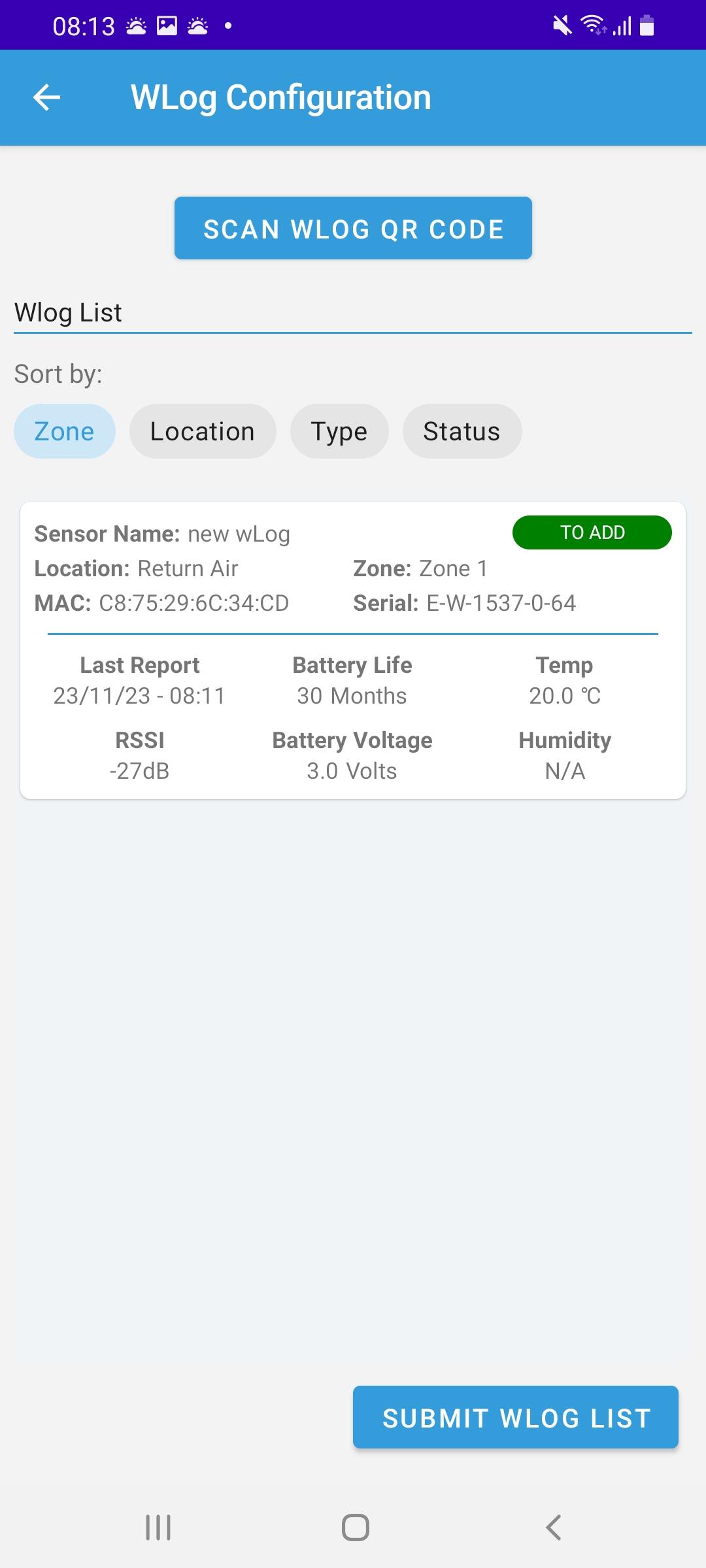706x1568 pixels.
Task: Open recent apps from navigation bar
Action: click(x=158, y=1527)
